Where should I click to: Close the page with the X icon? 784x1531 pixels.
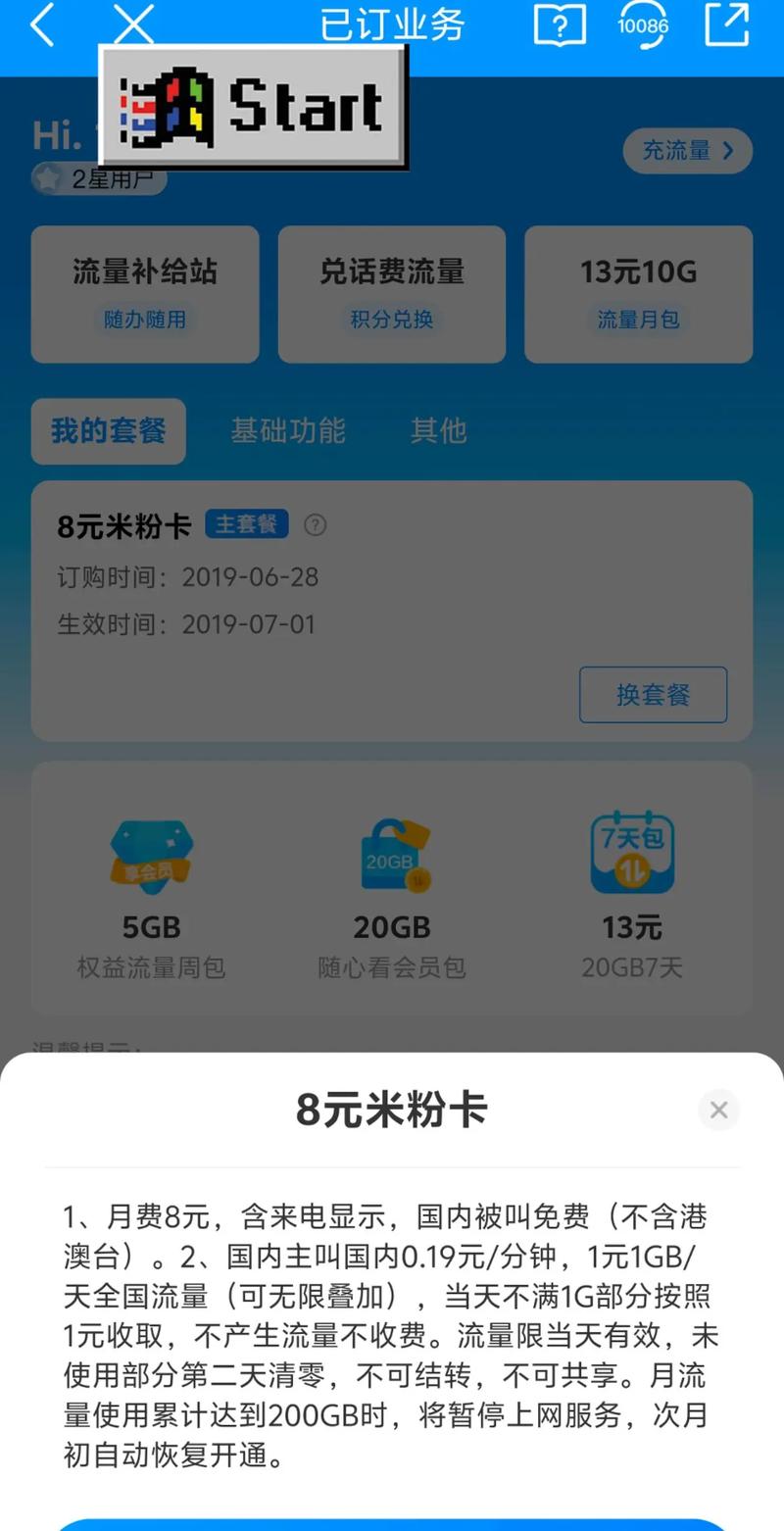click(x=133, y=24)
